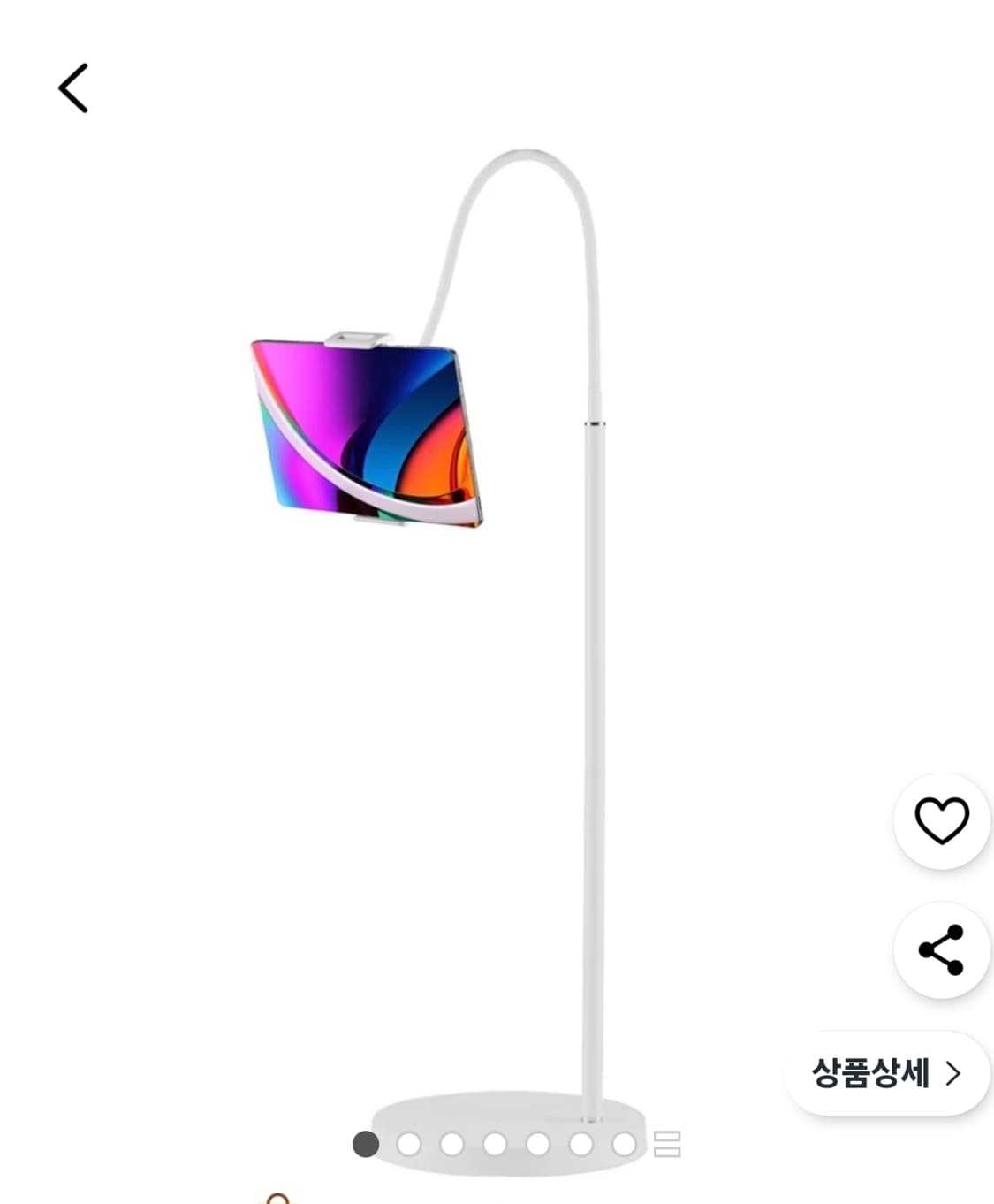Favorite this tablet stand with the heart icon

pyautogui.click(x=940, y=820)
